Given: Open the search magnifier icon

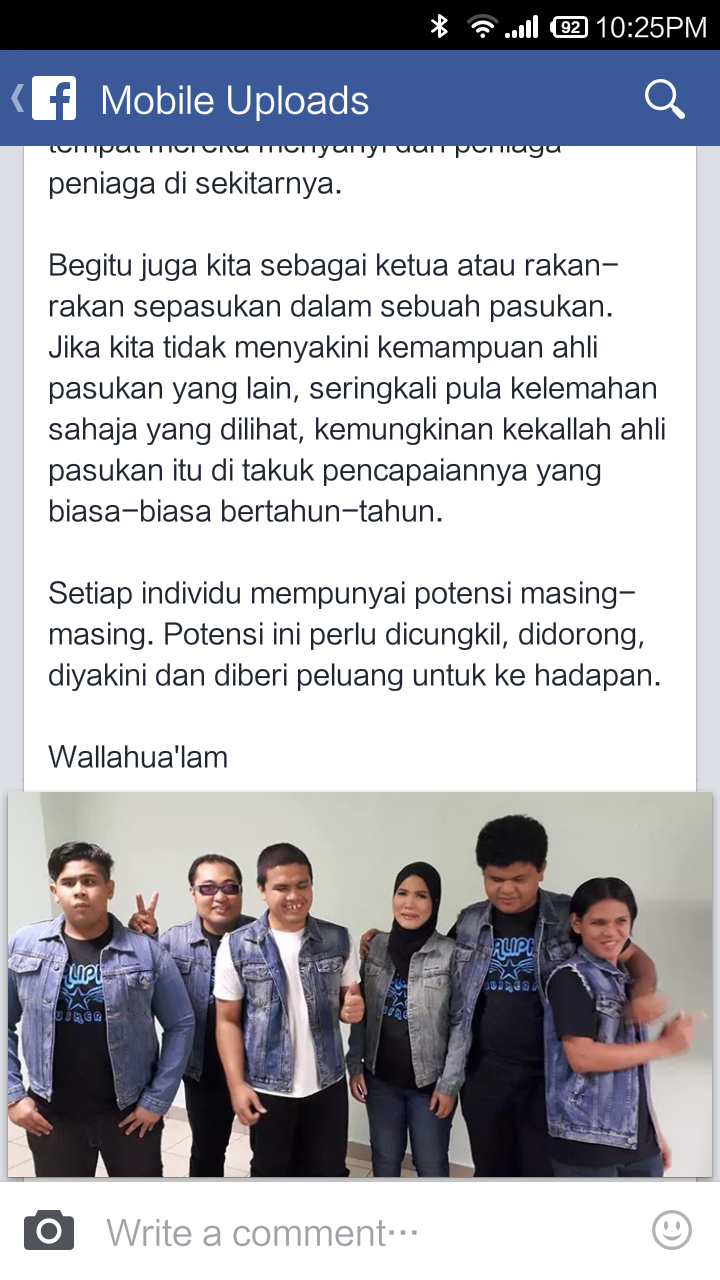Looking at the screenshot, I should click(664, 99).
